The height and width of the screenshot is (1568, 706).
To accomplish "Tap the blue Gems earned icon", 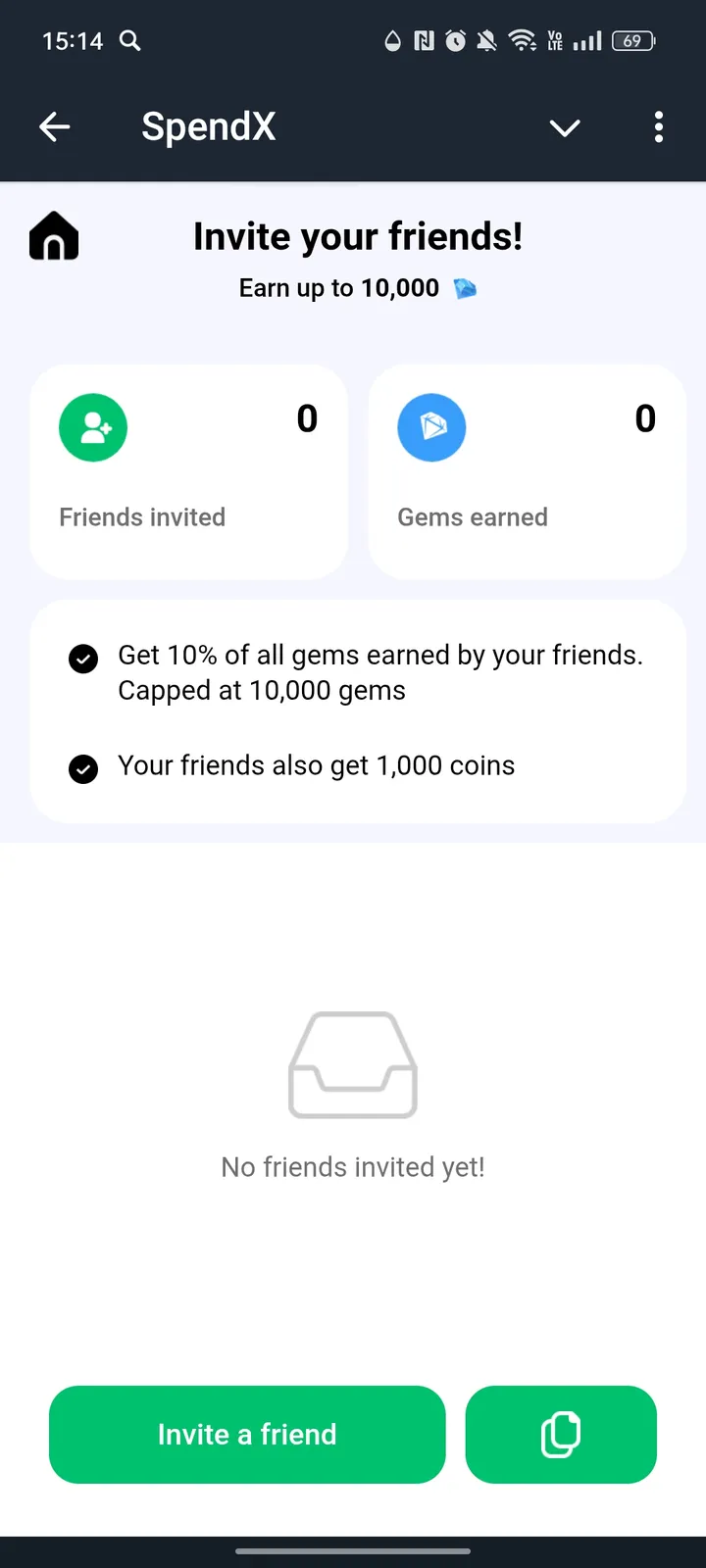I will click(431, 427).
